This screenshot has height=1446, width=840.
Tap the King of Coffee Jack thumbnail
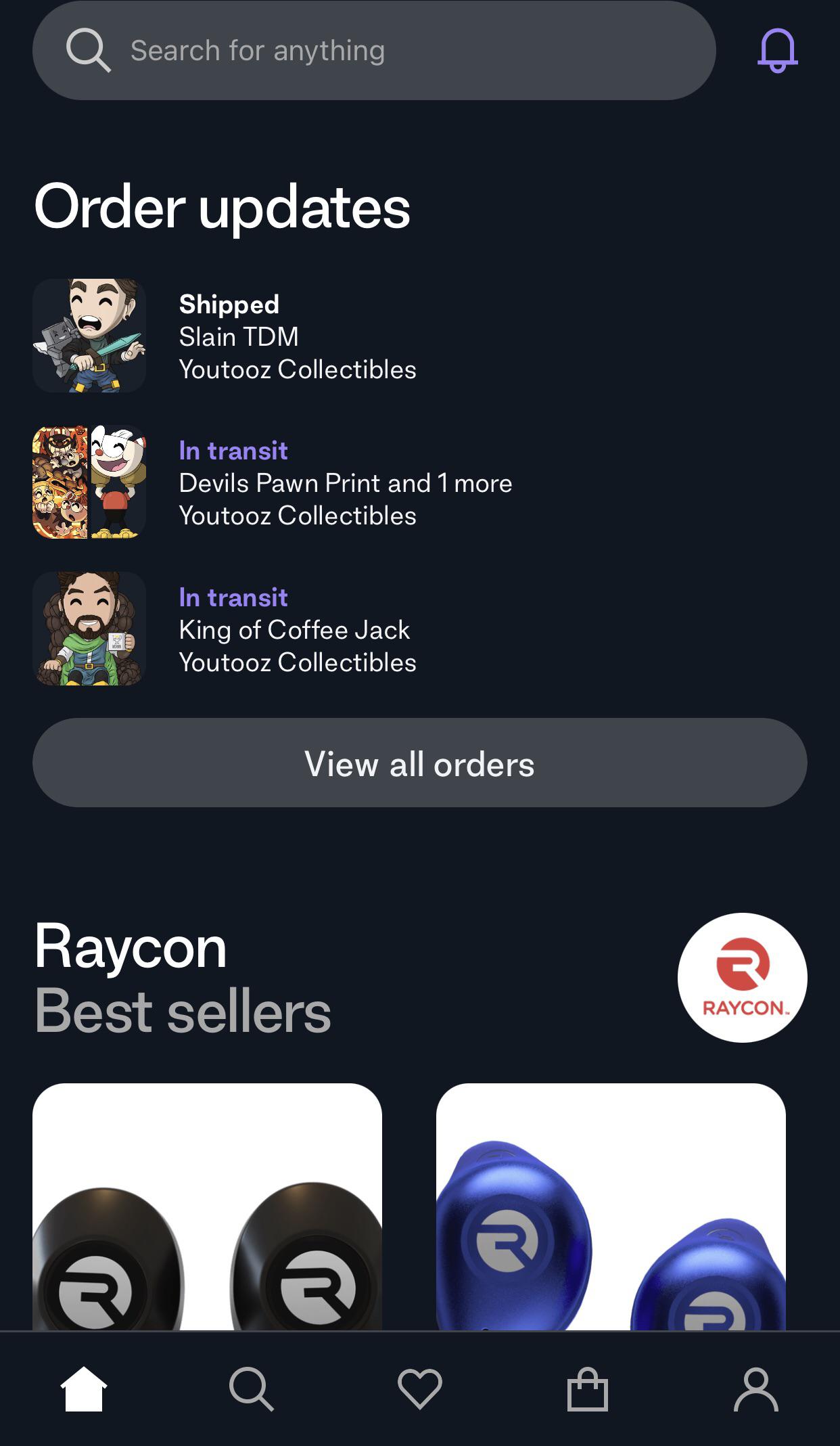click(x=89, y=628)
